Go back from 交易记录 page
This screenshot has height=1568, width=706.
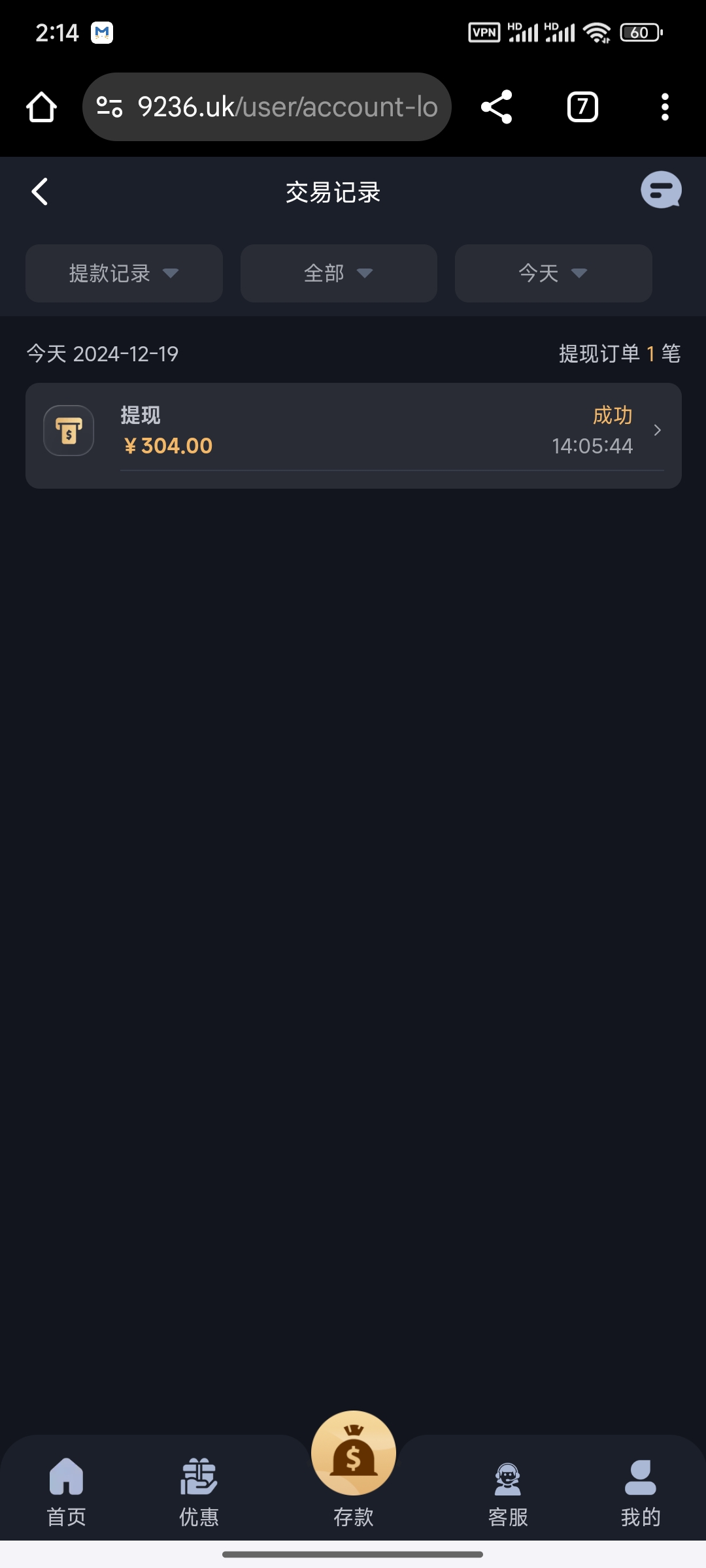click(x=40, y=192)
